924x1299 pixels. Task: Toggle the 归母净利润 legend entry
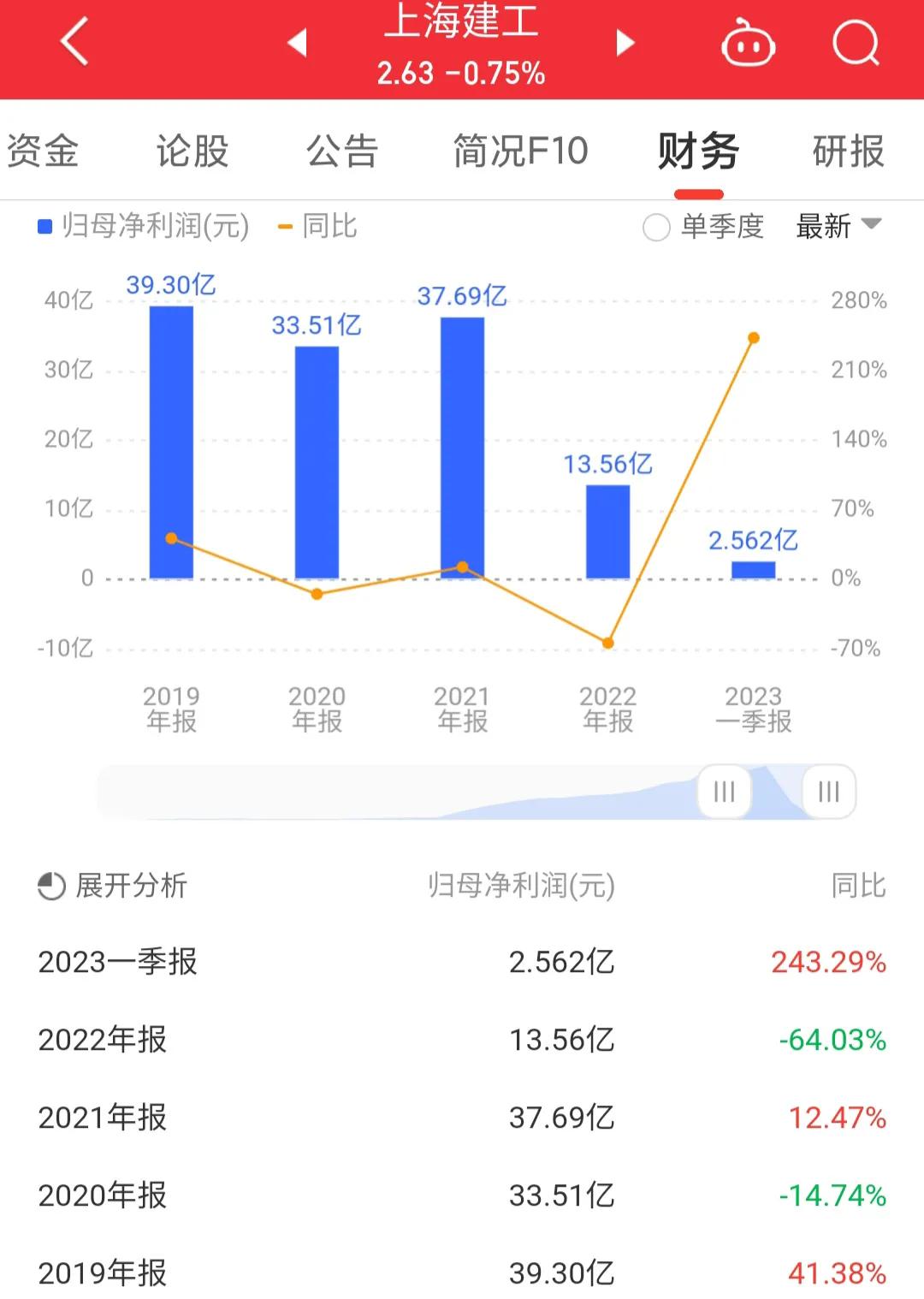pyautogui.click(x=141, y=228)
